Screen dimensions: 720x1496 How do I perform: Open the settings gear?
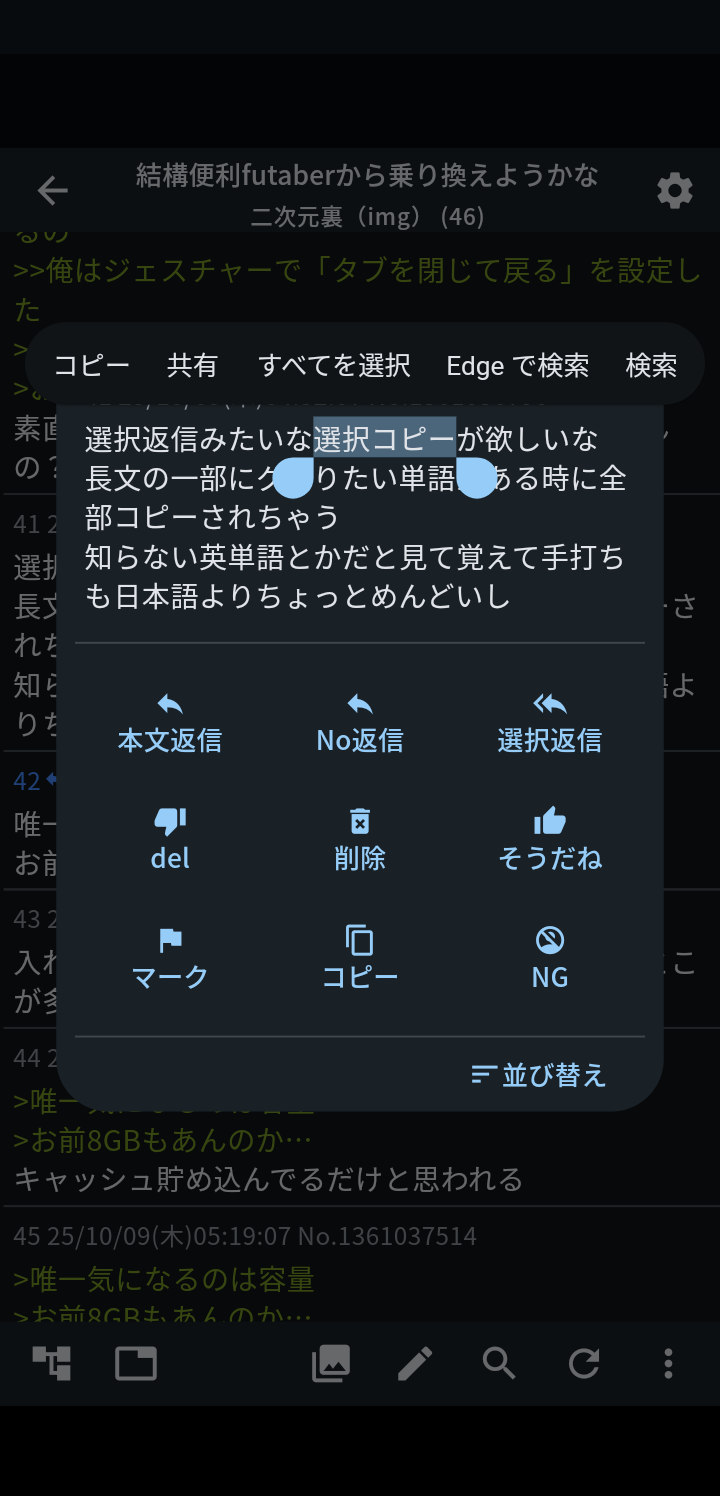click(x=675, y=190)
